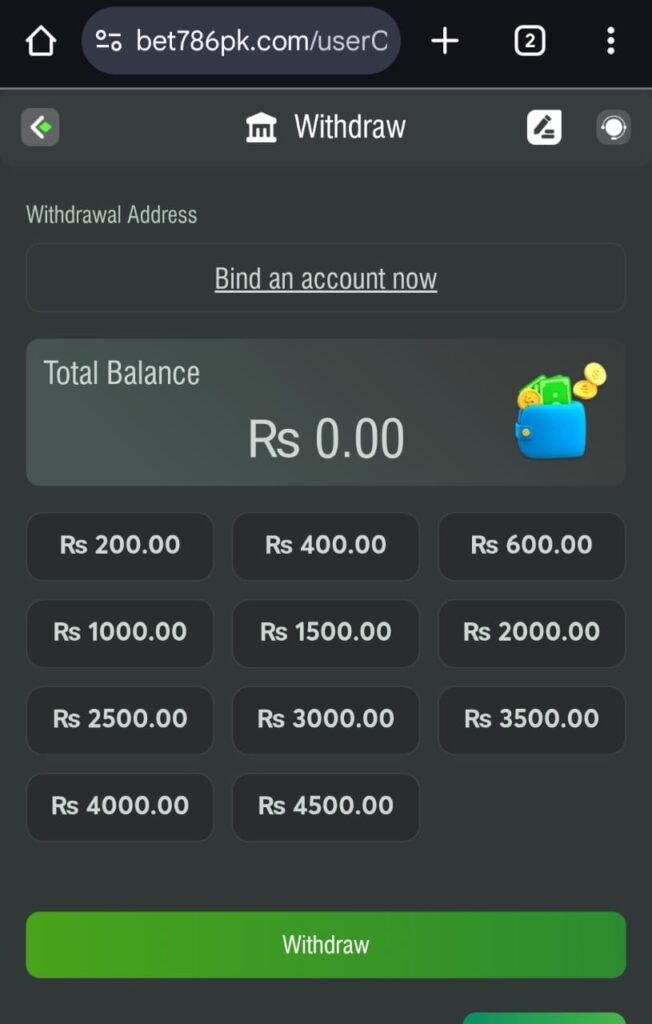
Task: Go back using the green arrow icon
Action: (40, 127)
